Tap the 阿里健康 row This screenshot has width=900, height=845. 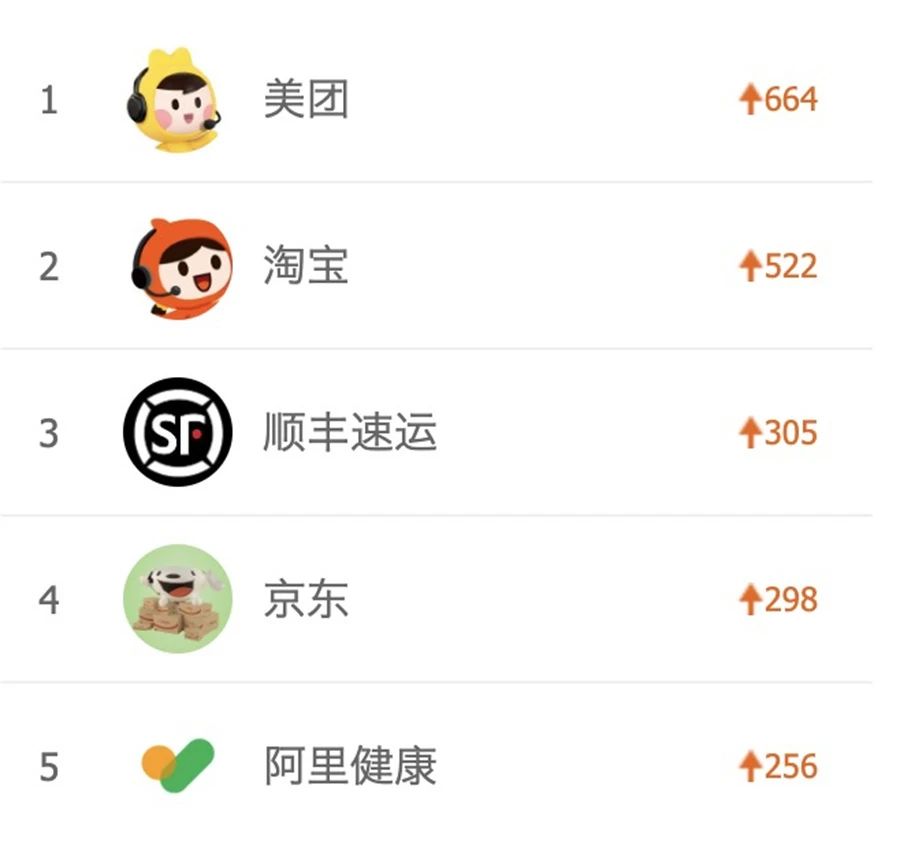tap(350, 767)
